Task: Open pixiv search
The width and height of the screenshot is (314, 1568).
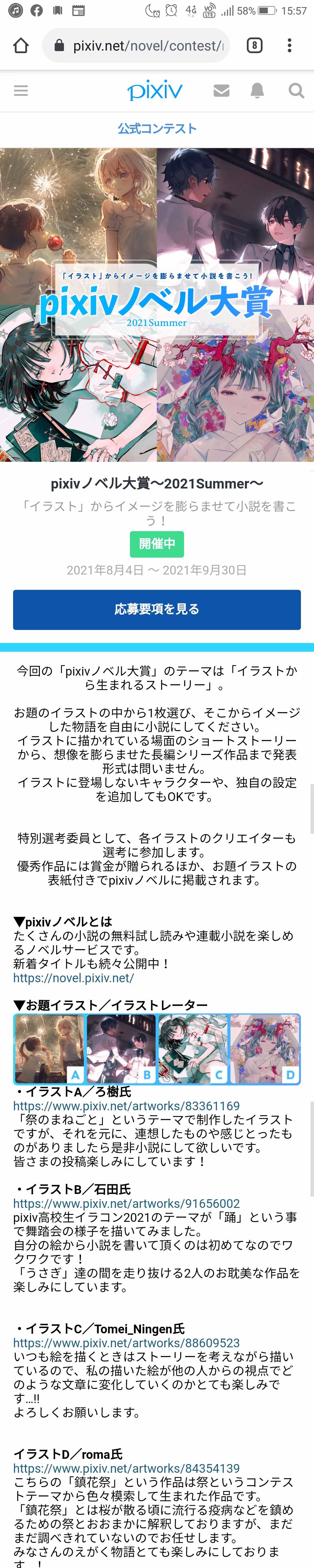Action: pyautogui.click(x=296, y=91)
